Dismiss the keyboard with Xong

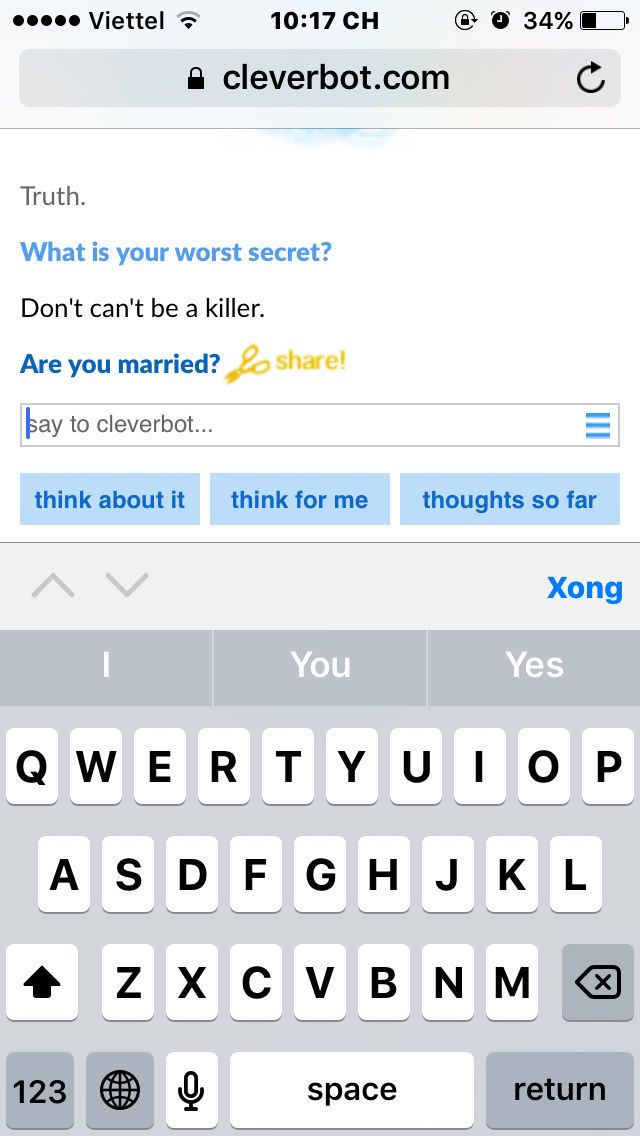(584, 587)
